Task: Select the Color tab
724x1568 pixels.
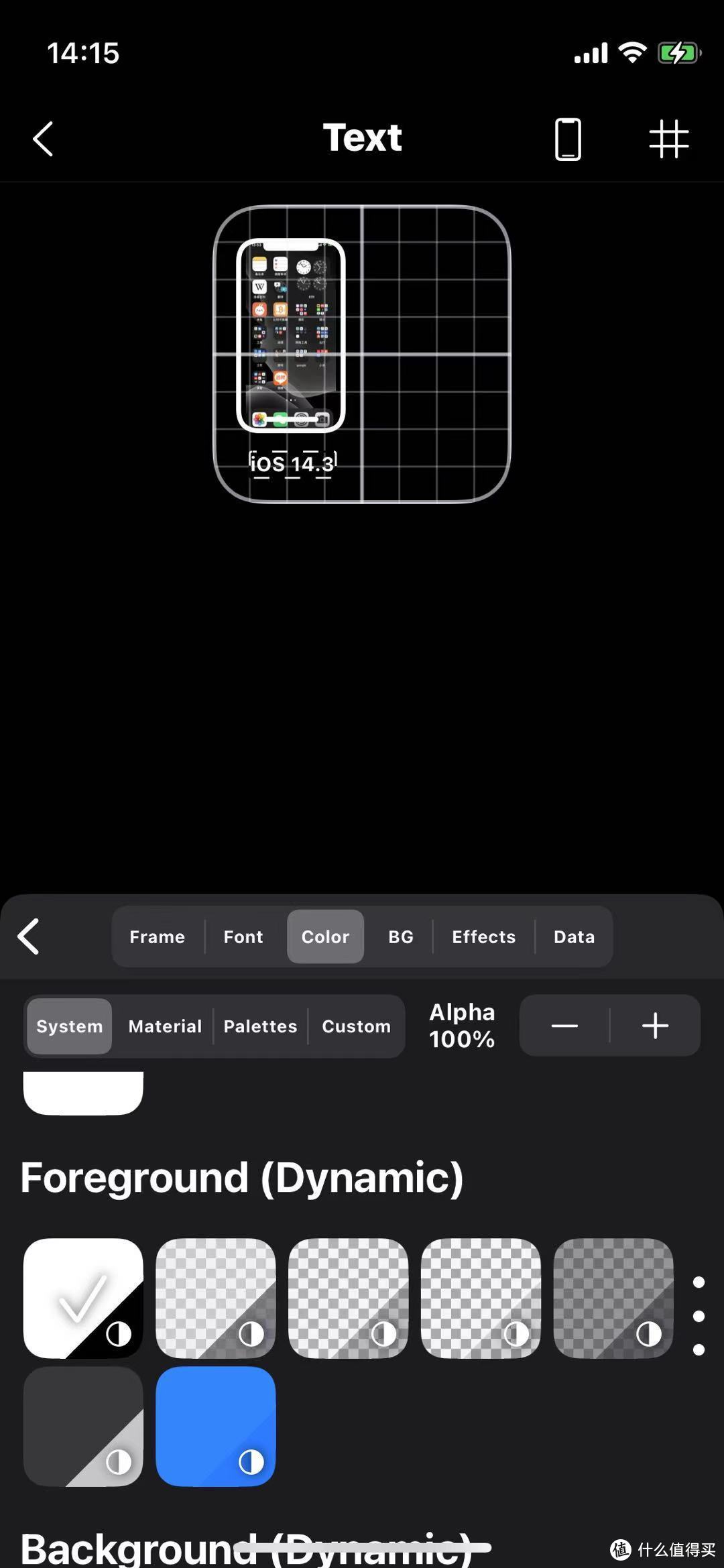Action: point(325,937)
